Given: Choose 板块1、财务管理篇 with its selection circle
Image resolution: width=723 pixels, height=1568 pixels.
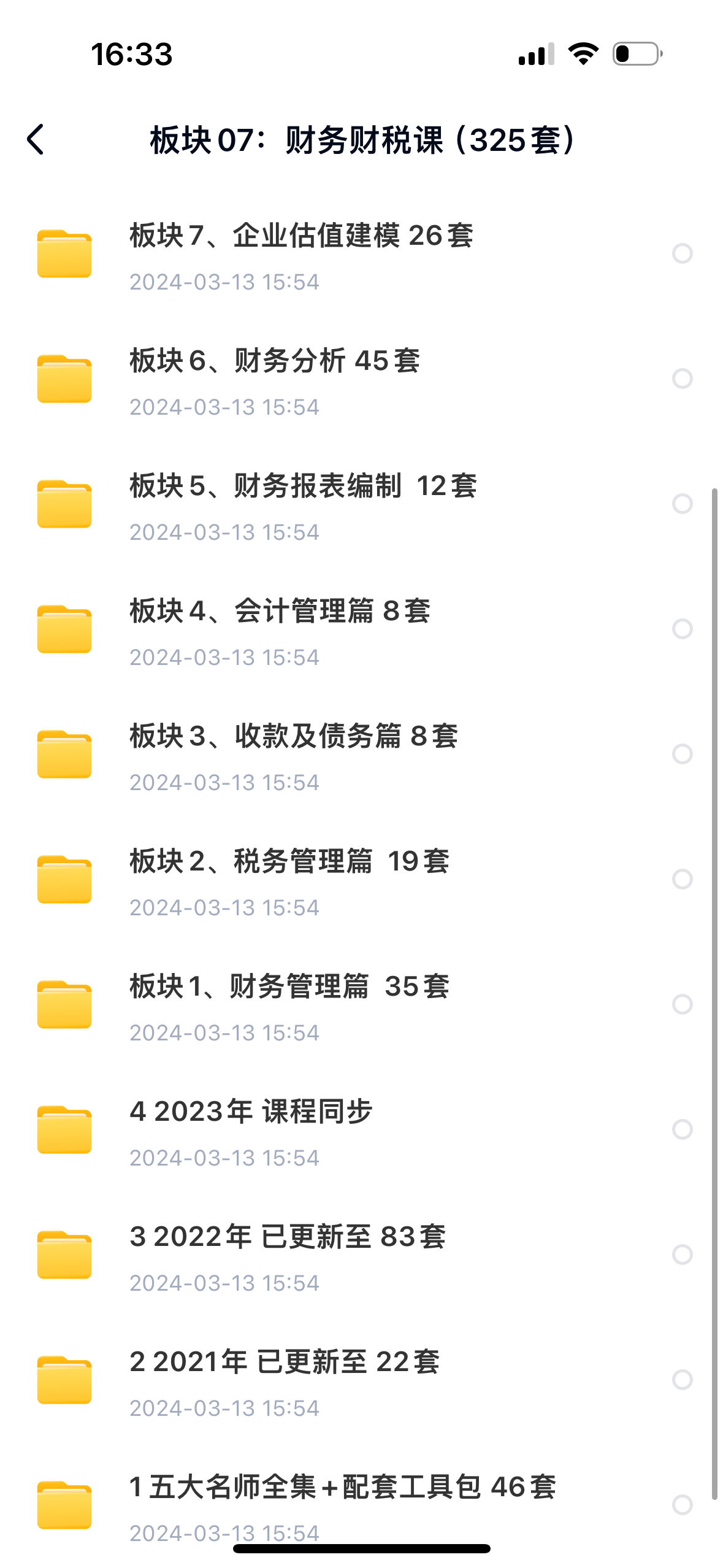Looking at the screenshot, I should [x=682, y=1004].
